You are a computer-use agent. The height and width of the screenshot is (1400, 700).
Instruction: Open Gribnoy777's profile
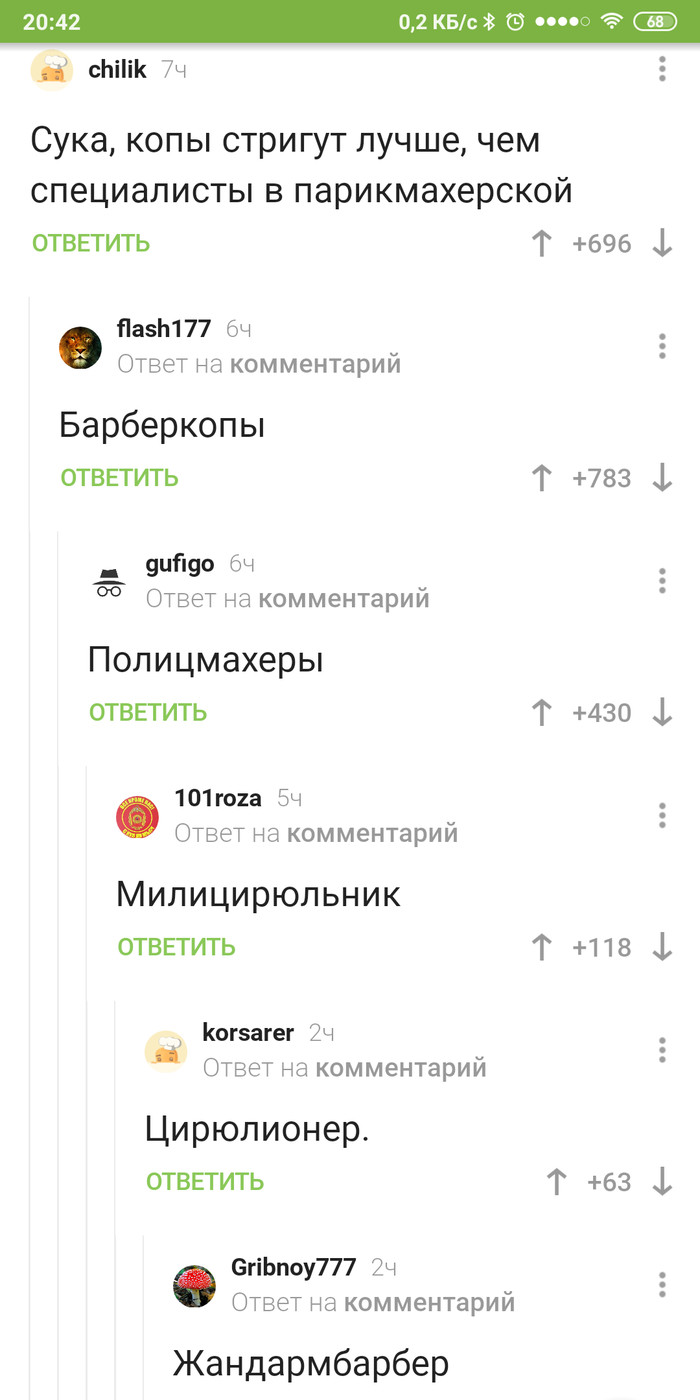coord(293,1267)
